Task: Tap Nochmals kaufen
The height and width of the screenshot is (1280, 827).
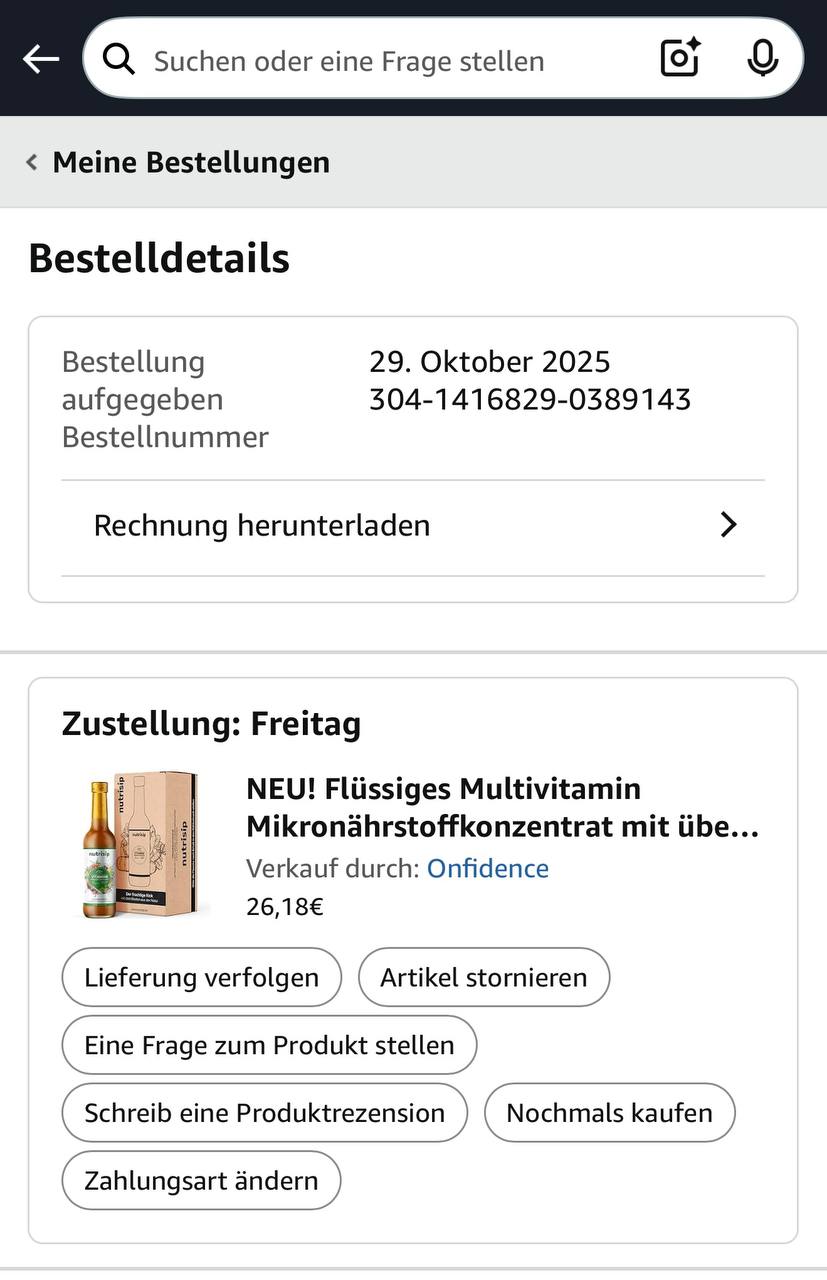Action: (609, 1113)
